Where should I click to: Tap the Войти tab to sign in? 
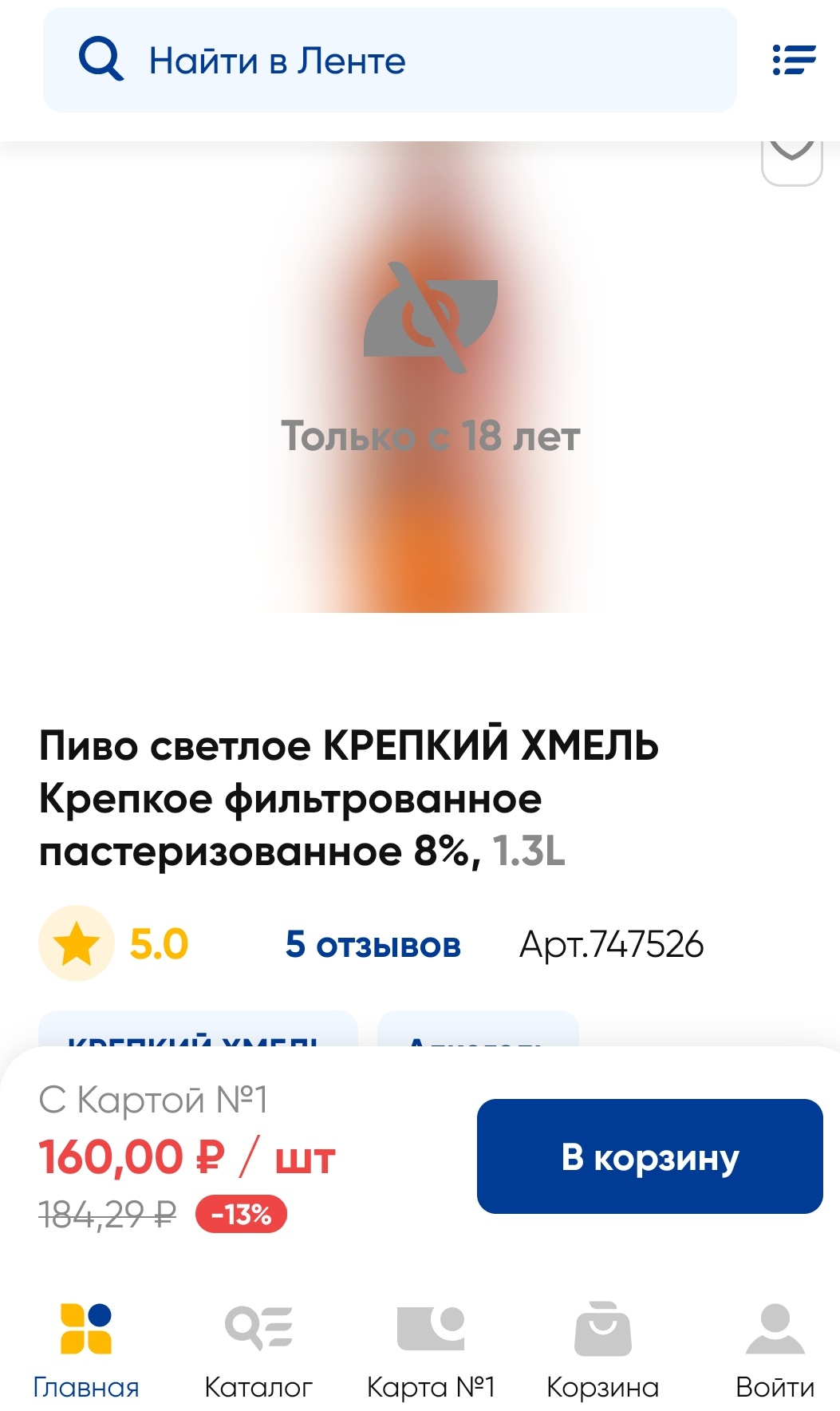pyautogui.click(x=775, y=1350)
